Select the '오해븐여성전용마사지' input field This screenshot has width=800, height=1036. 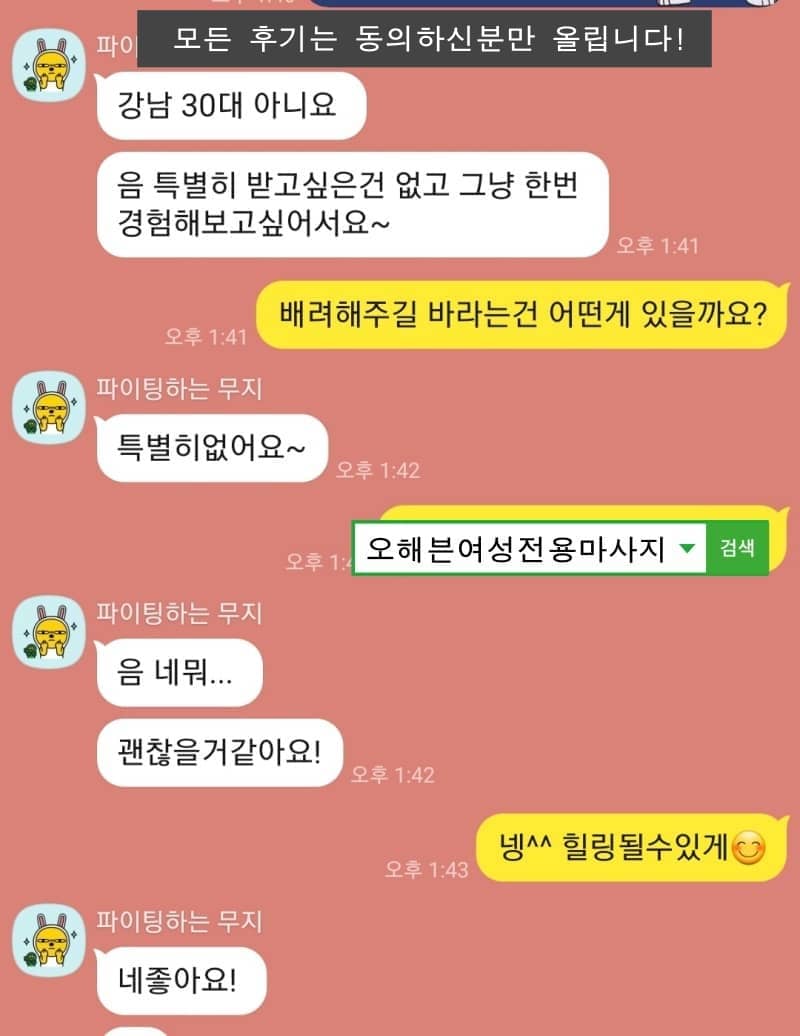click(x=510, y=549)
